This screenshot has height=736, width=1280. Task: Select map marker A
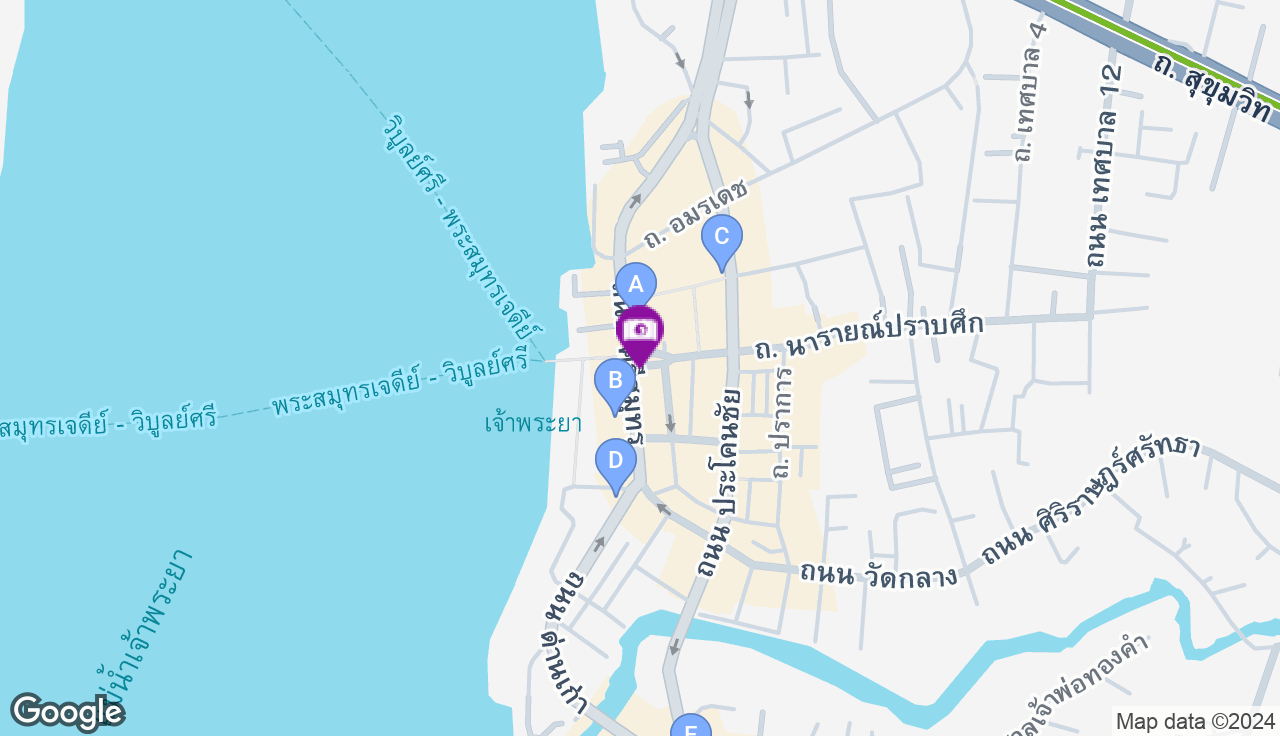[x=635, y=283]
